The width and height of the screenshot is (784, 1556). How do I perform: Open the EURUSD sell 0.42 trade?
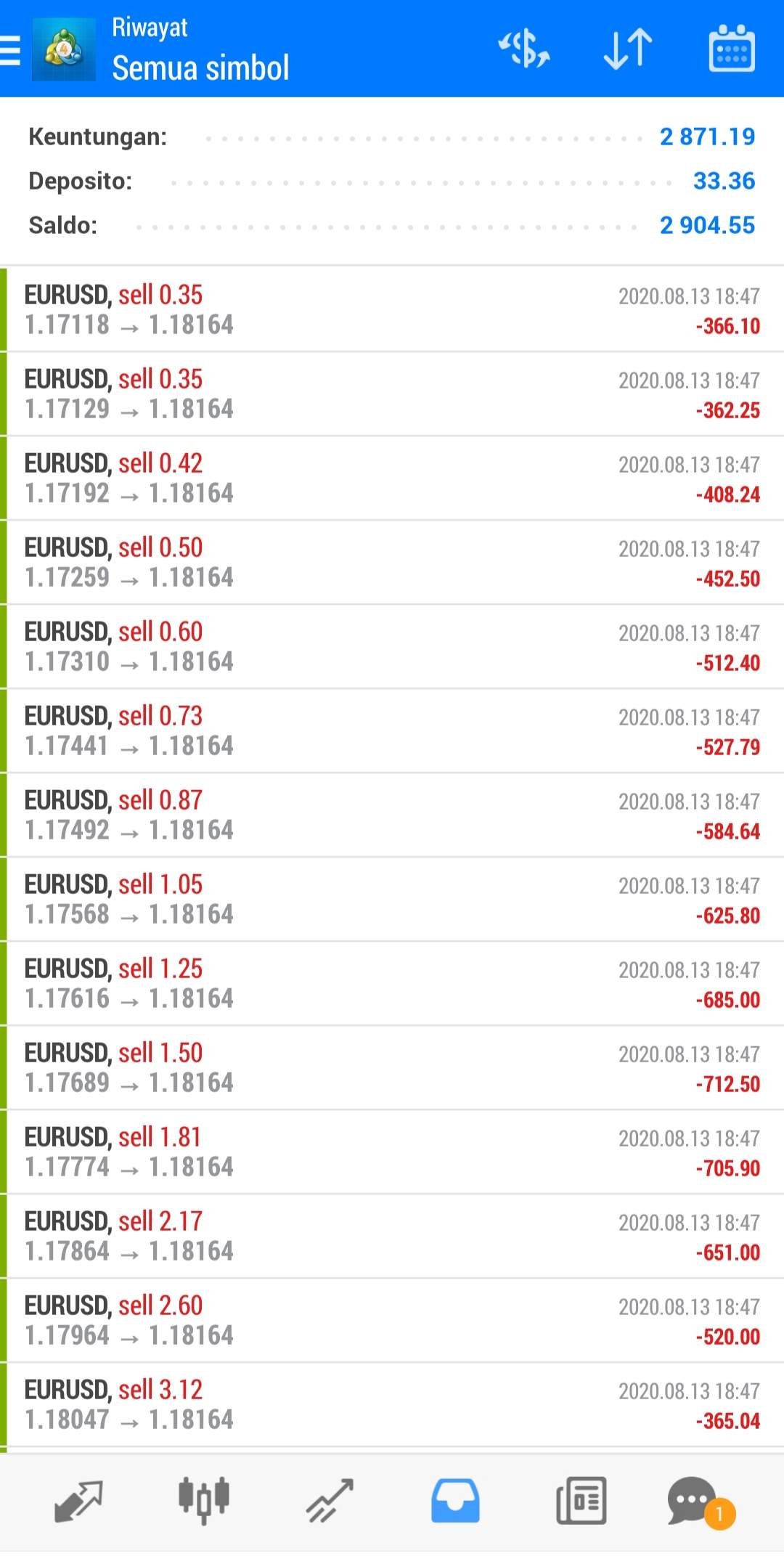(392, 478)
